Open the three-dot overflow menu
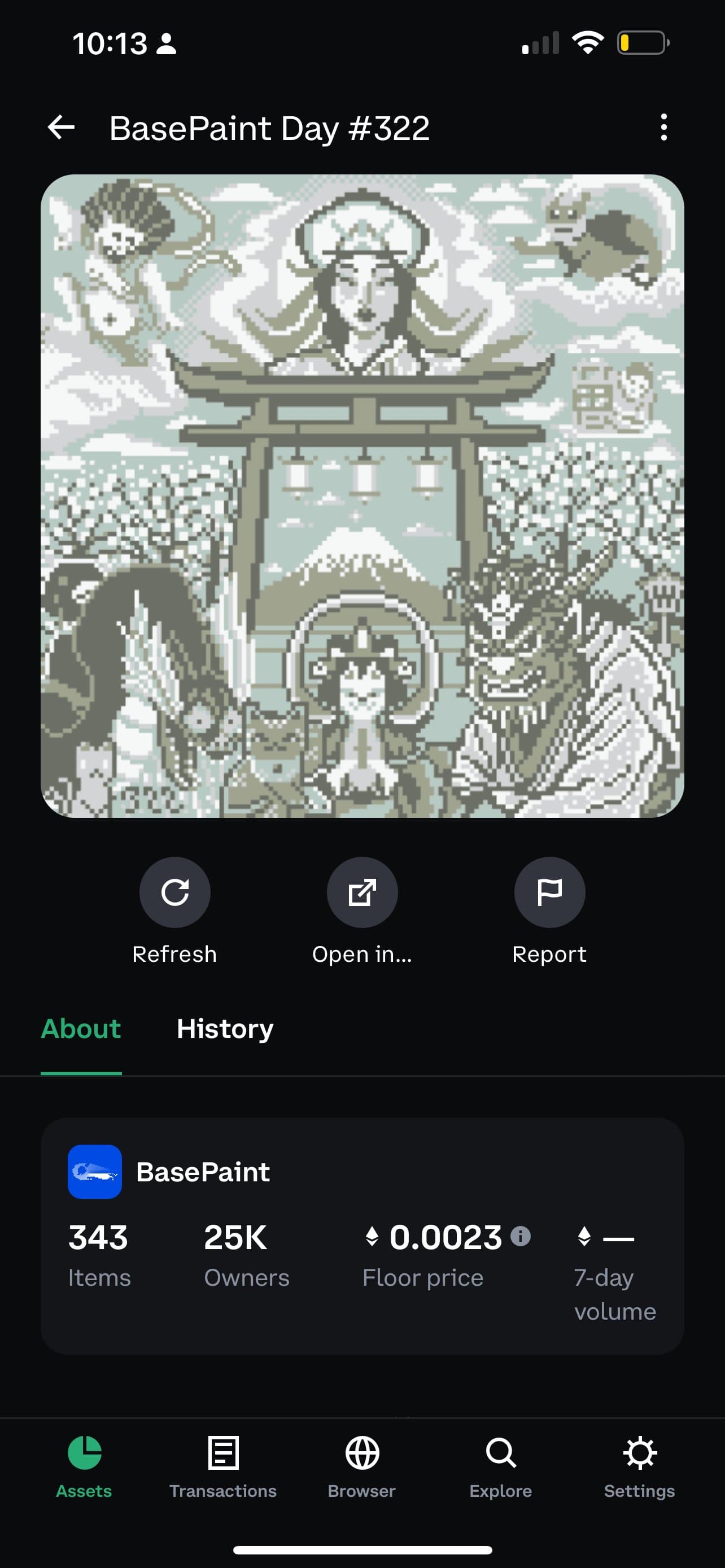725x1568 pixels. pyautogui.click(x=663, y=128)
